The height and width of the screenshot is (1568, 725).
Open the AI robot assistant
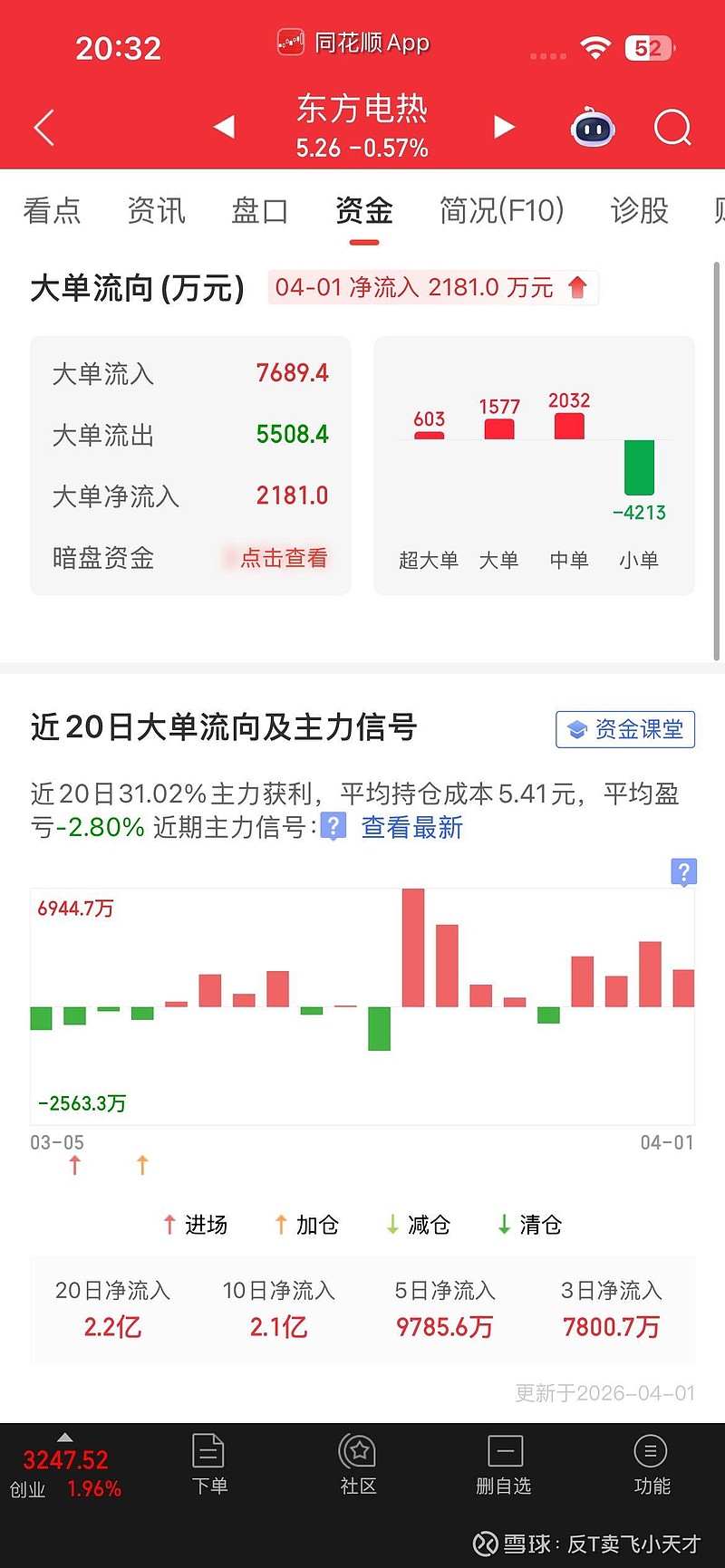coord(593,128)
